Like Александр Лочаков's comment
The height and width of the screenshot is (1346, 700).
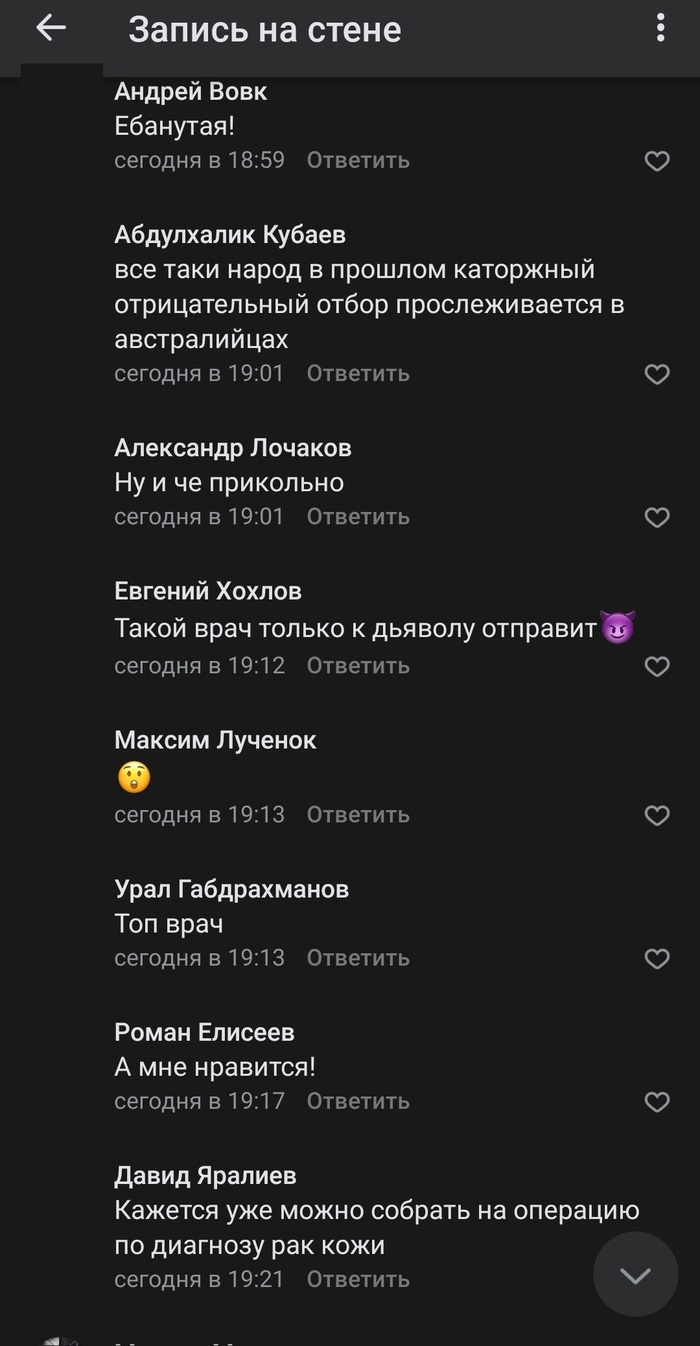656,517
